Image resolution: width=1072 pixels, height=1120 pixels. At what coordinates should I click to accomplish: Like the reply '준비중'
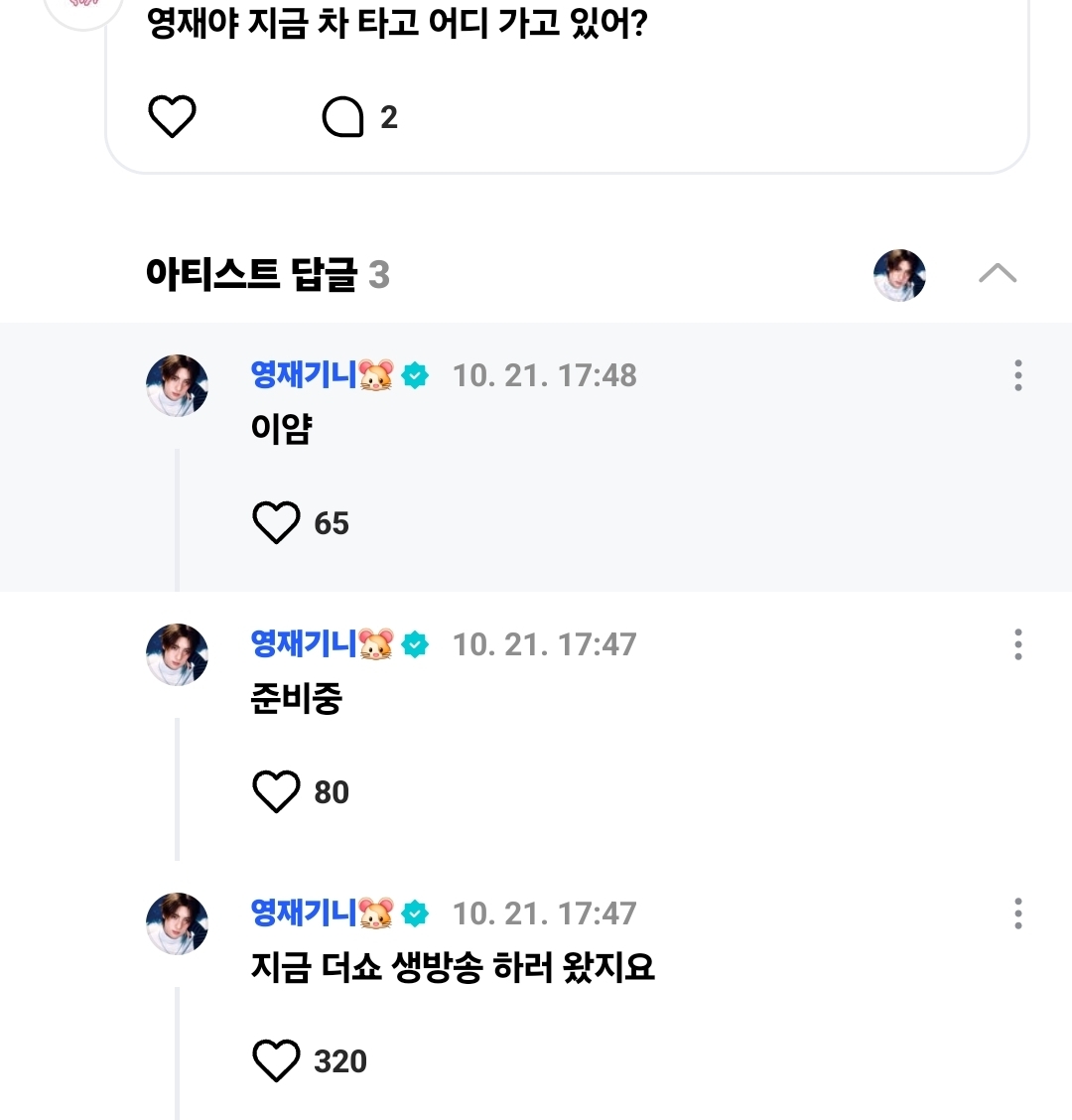(x=276, y=791)
